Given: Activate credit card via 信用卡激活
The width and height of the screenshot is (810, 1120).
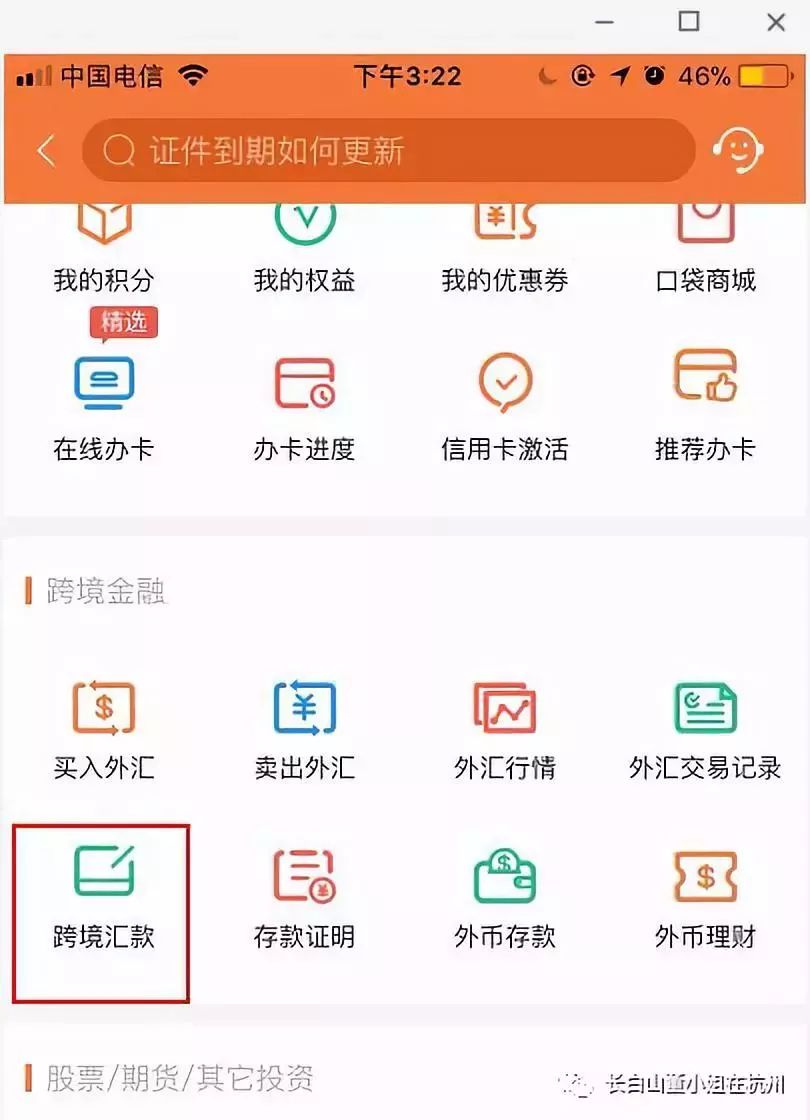Looking at the screenshot, I should click(504, 405).
